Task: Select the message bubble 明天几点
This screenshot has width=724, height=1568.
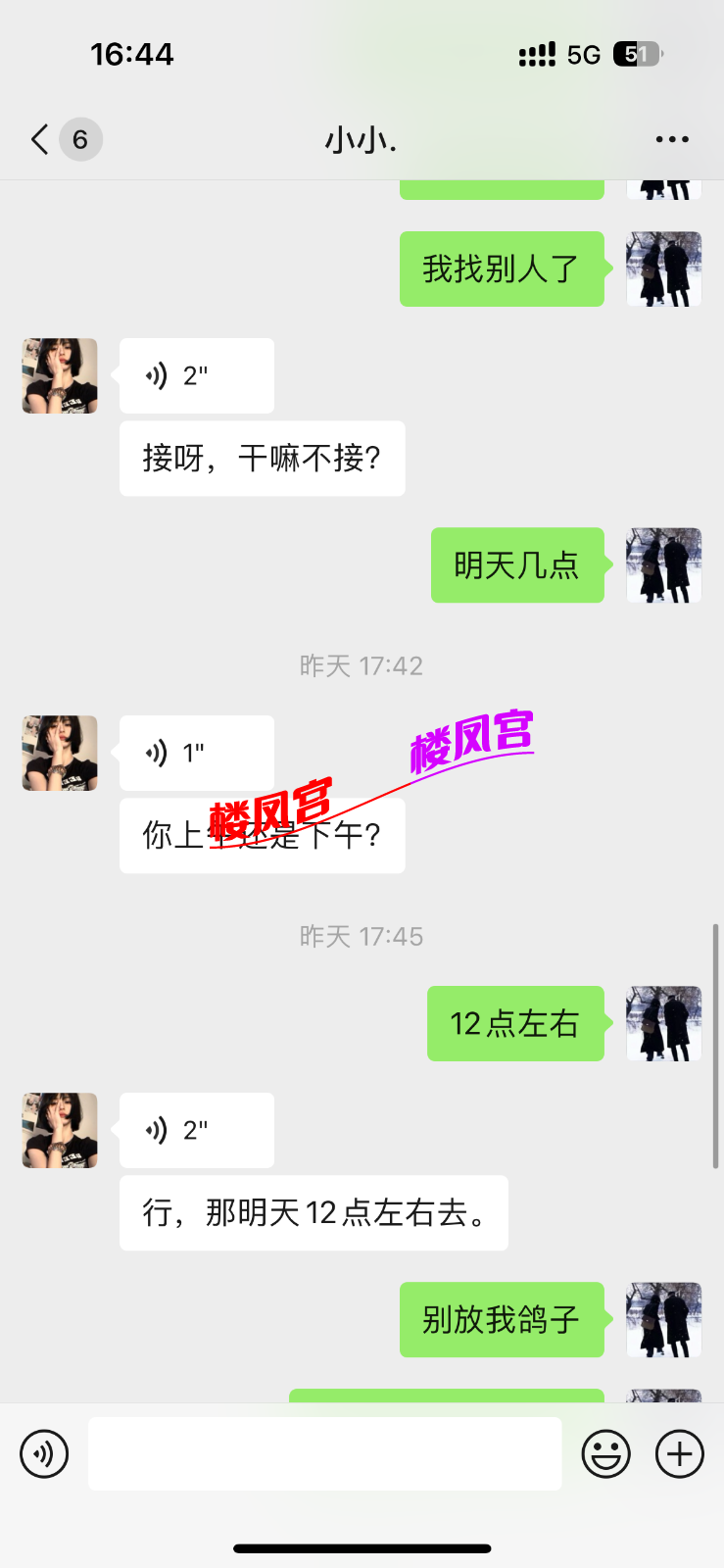Action: [x=516, y=565]
